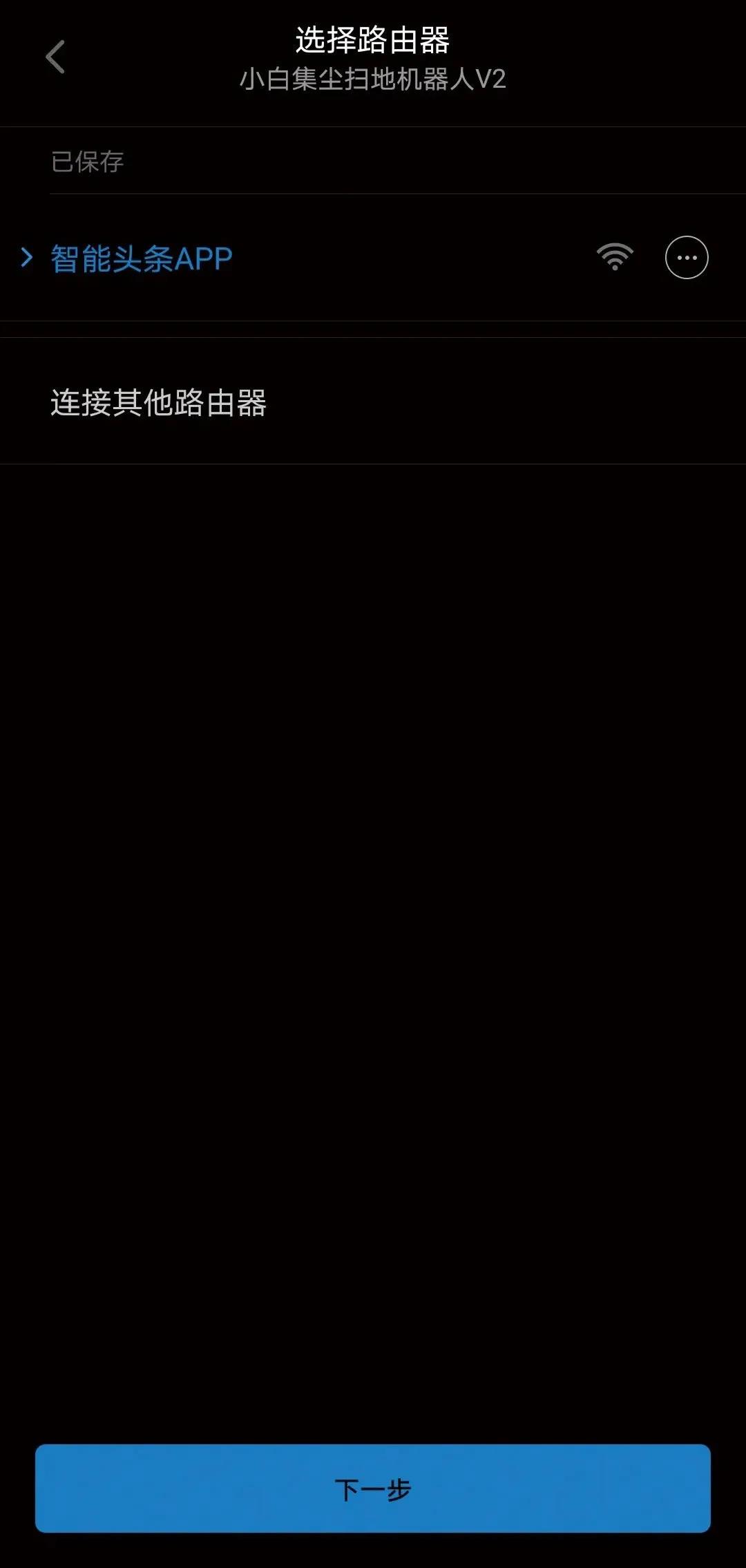Select the saved network 智能头条APP
Screen dimensions: 746x1568
[x=142, y=259]
